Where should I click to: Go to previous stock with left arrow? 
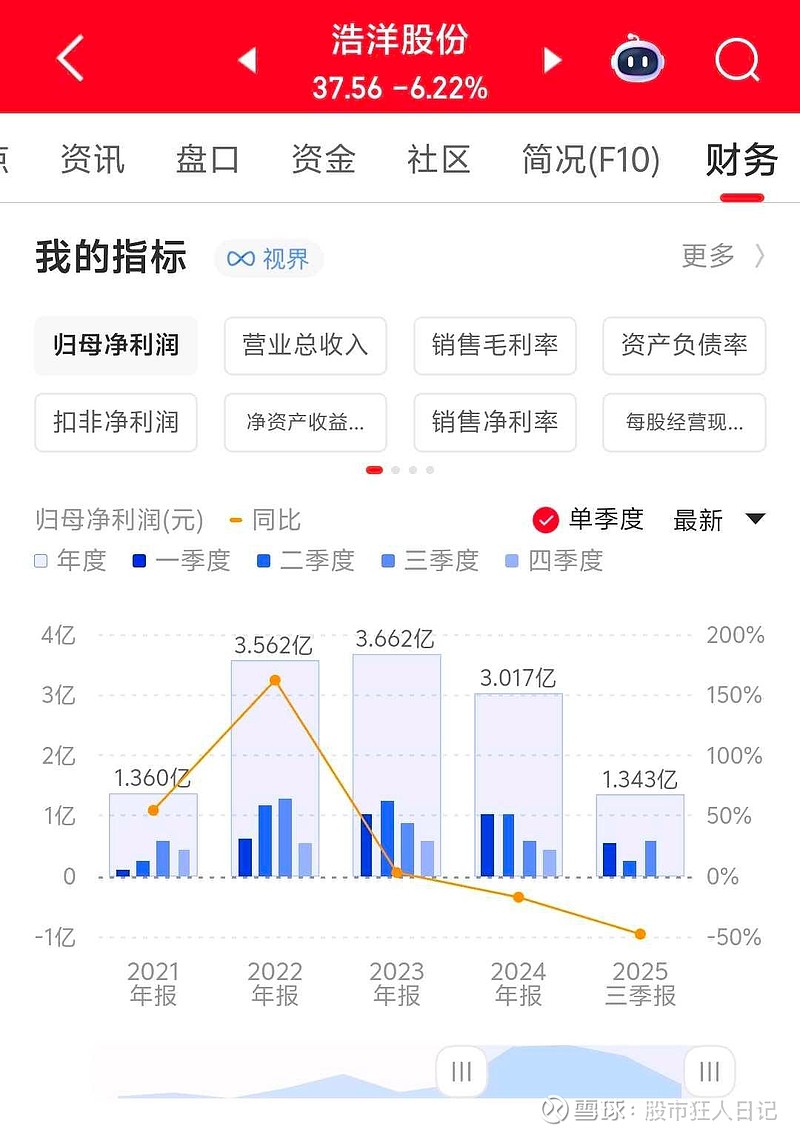pyautogui.click(x=248, y=60)
